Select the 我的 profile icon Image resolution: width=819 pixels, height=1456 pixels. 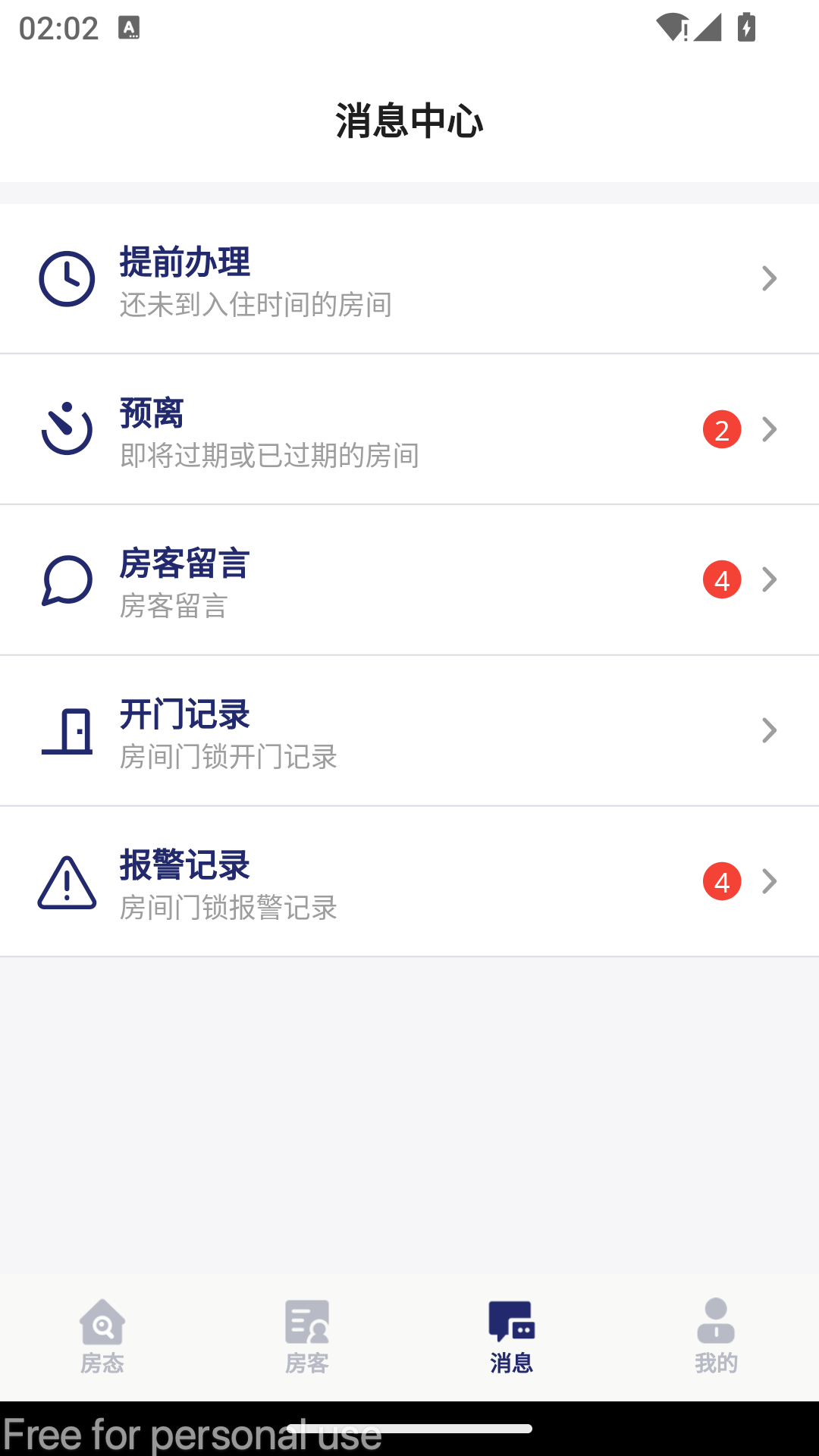716,1321
